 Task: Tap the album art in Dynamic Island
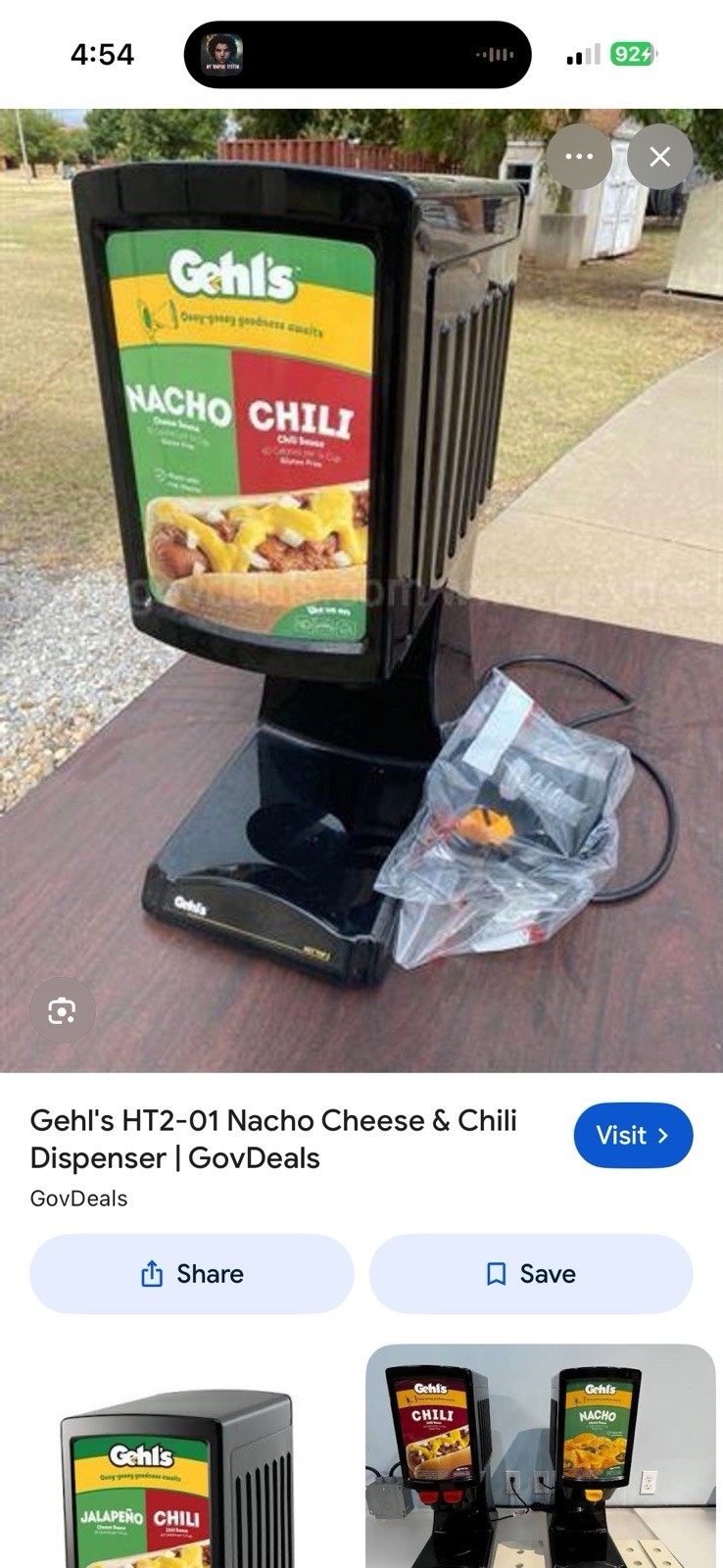(223, 54)
